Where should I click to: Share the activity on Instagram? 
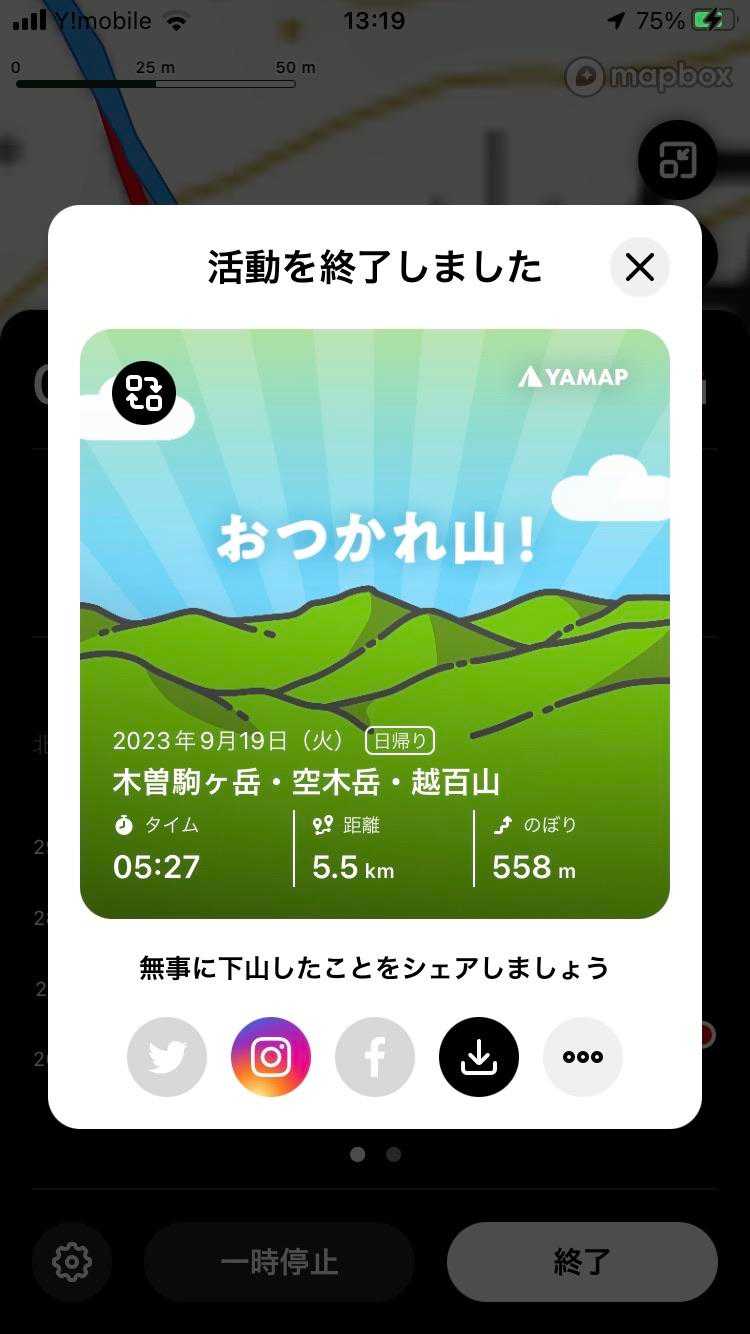coord(271,1057)
